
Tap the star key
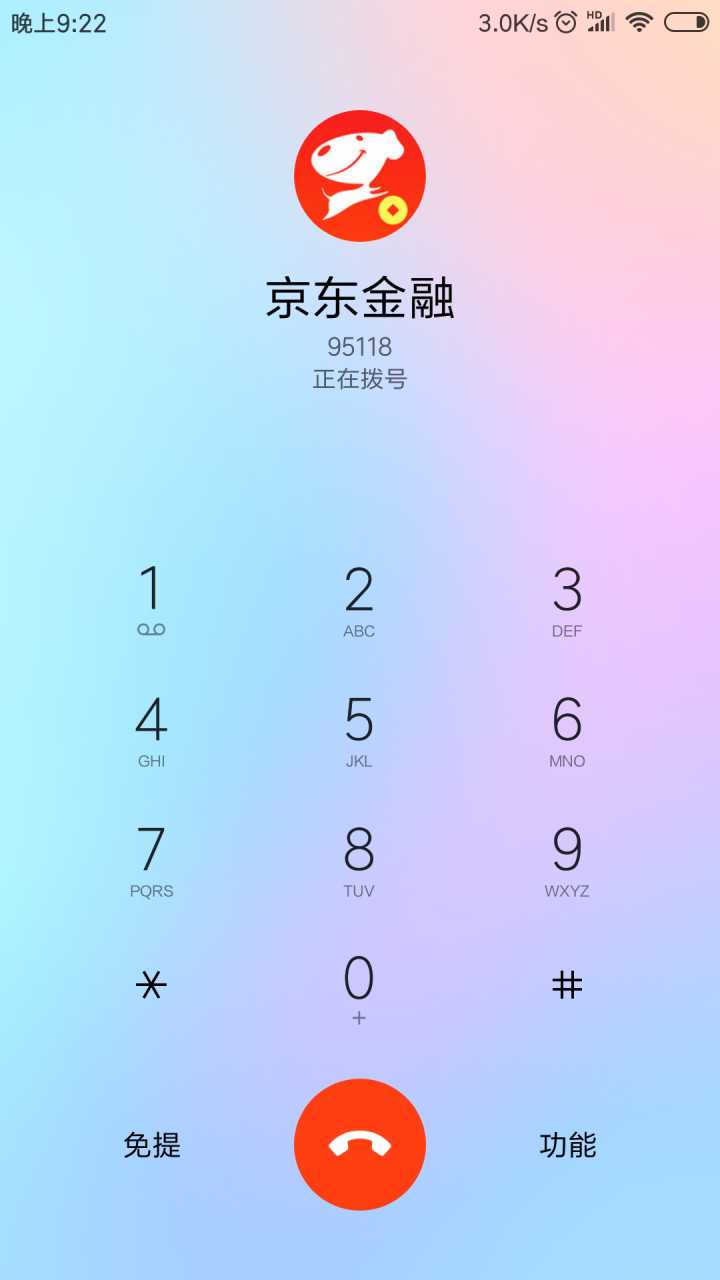coord(151,986)
